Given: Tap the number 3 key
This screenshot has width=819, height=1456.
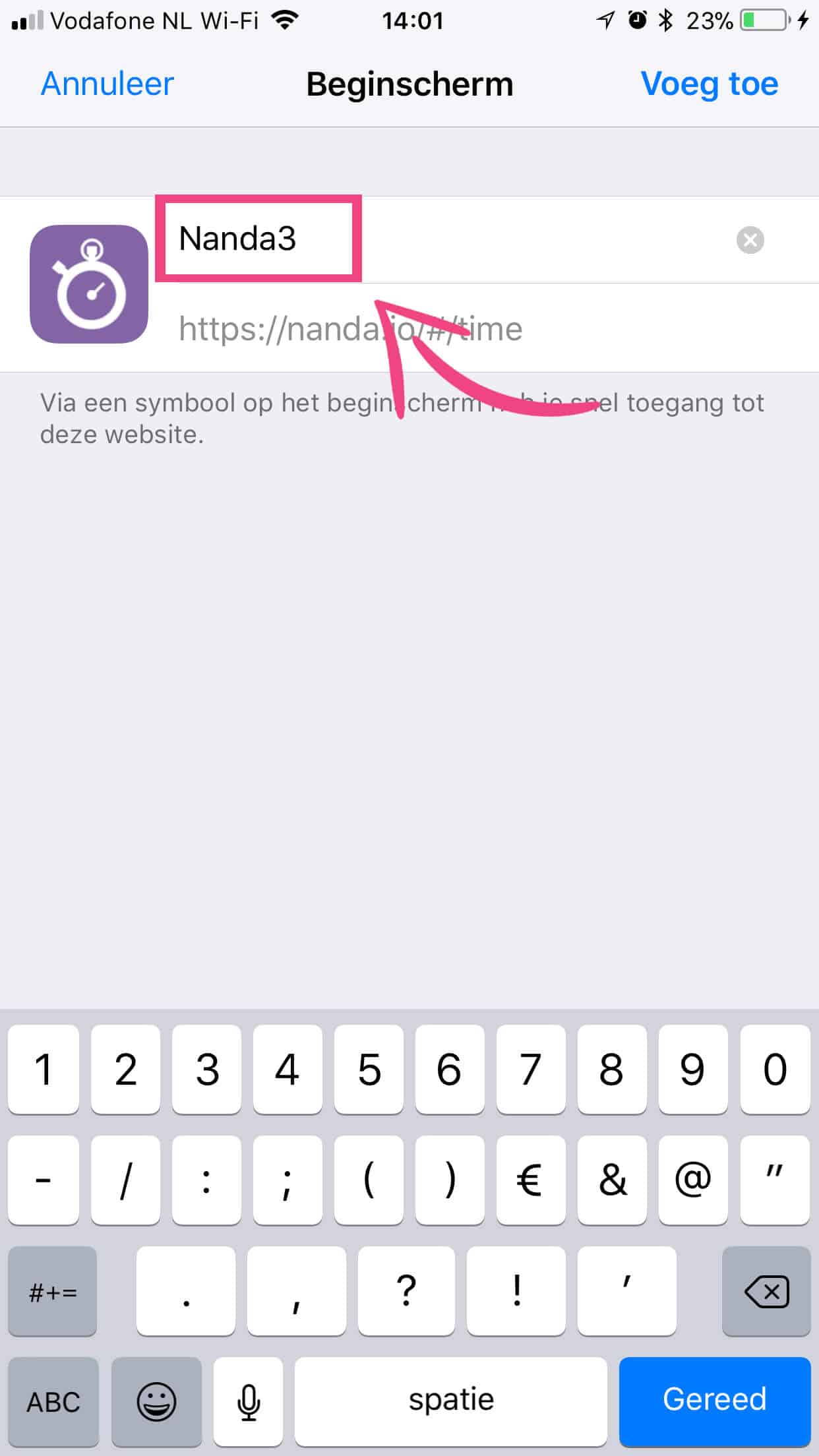Looking at the screenshot, I should pyautogui.click(x=206, y=1070).
